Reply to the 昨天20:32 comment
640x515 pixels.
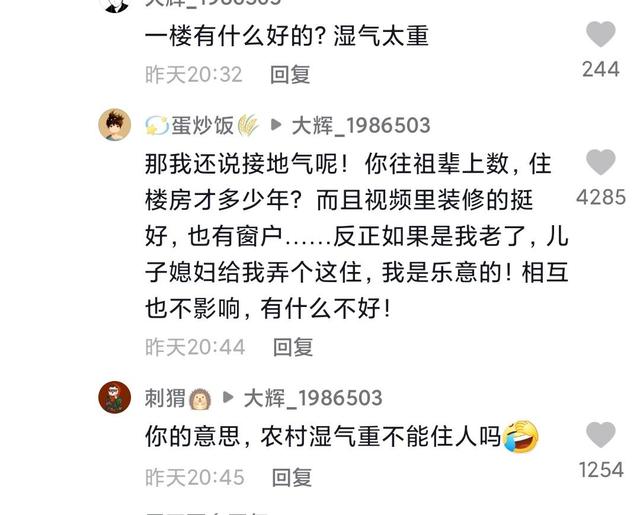290,74
